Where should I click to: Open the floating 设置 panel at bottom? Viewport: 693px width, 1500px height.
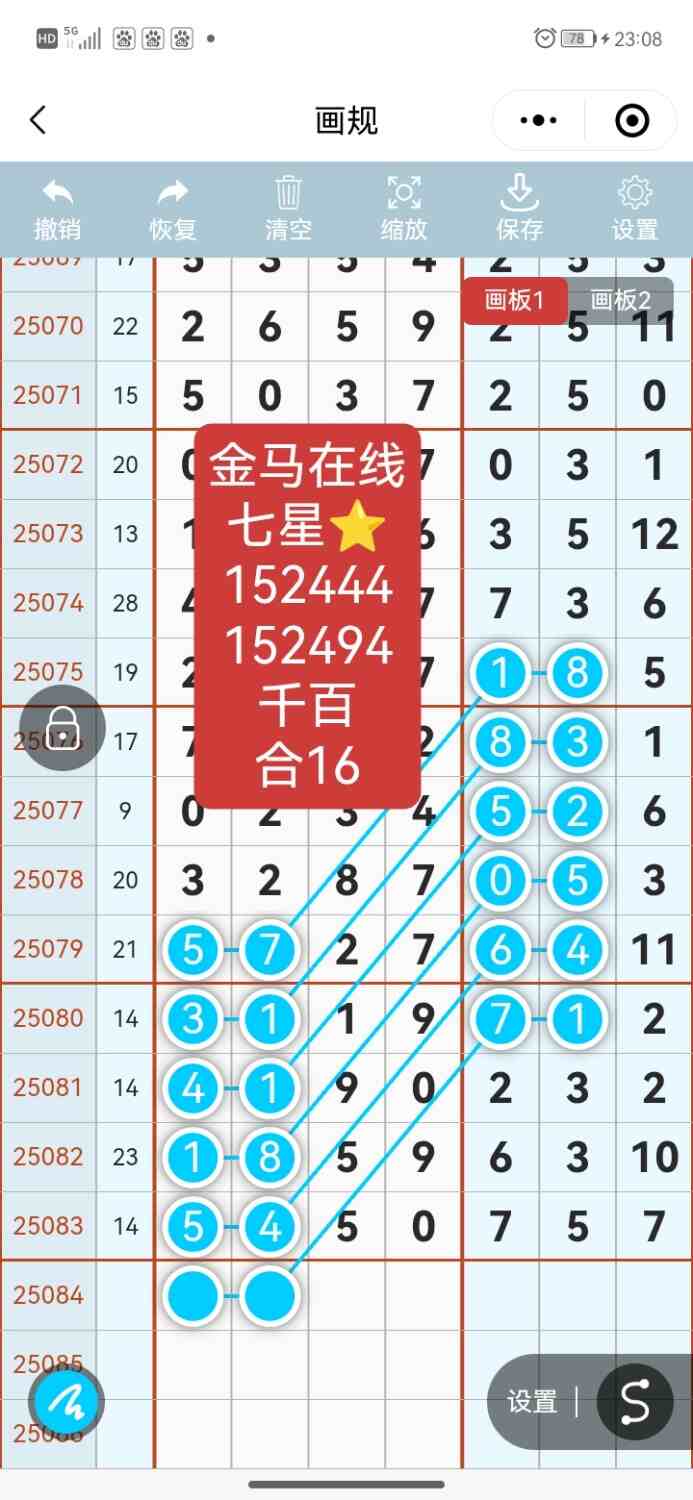pos(532,1402)
